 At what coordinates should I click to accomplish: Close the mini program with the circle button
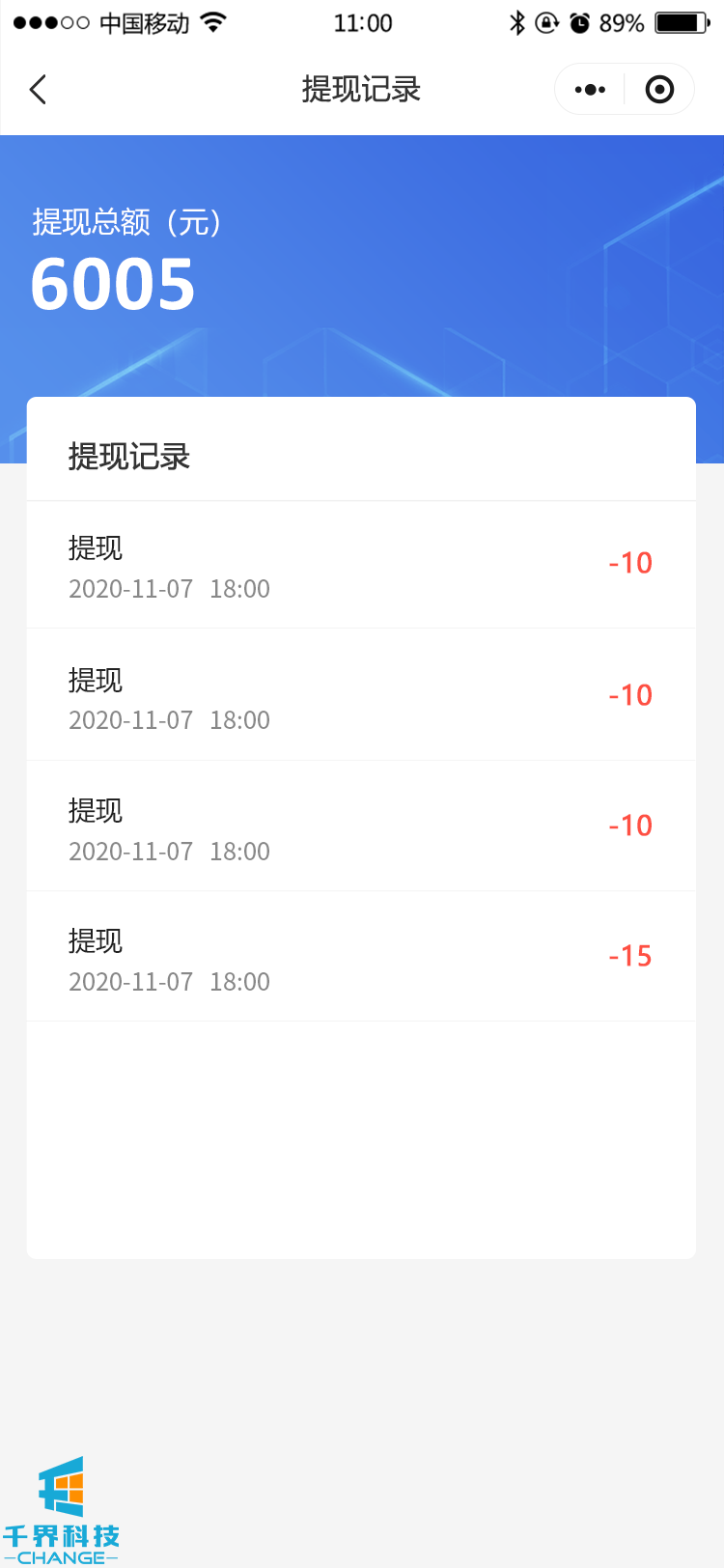click(x=659, y=90)
